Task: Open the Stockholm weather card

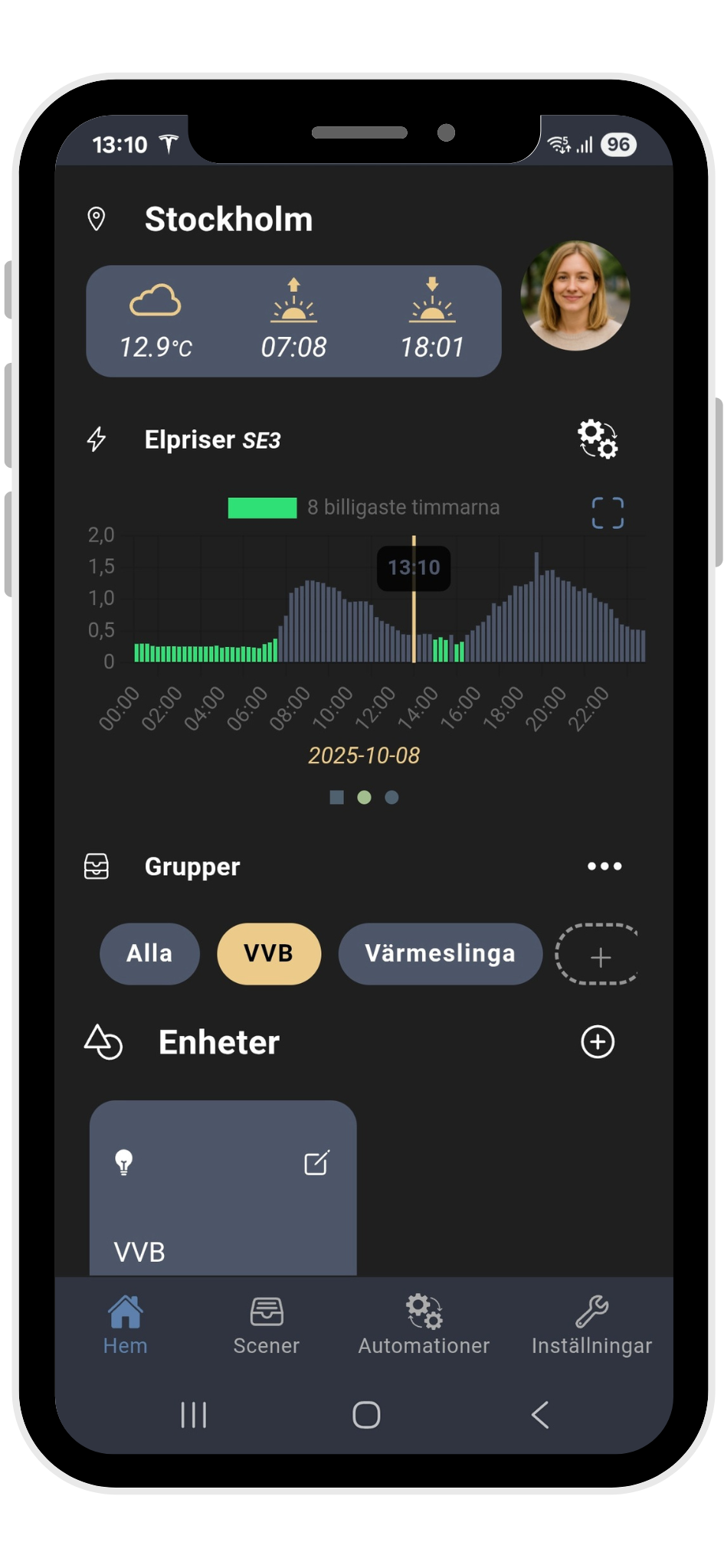Action: [293, 321]
